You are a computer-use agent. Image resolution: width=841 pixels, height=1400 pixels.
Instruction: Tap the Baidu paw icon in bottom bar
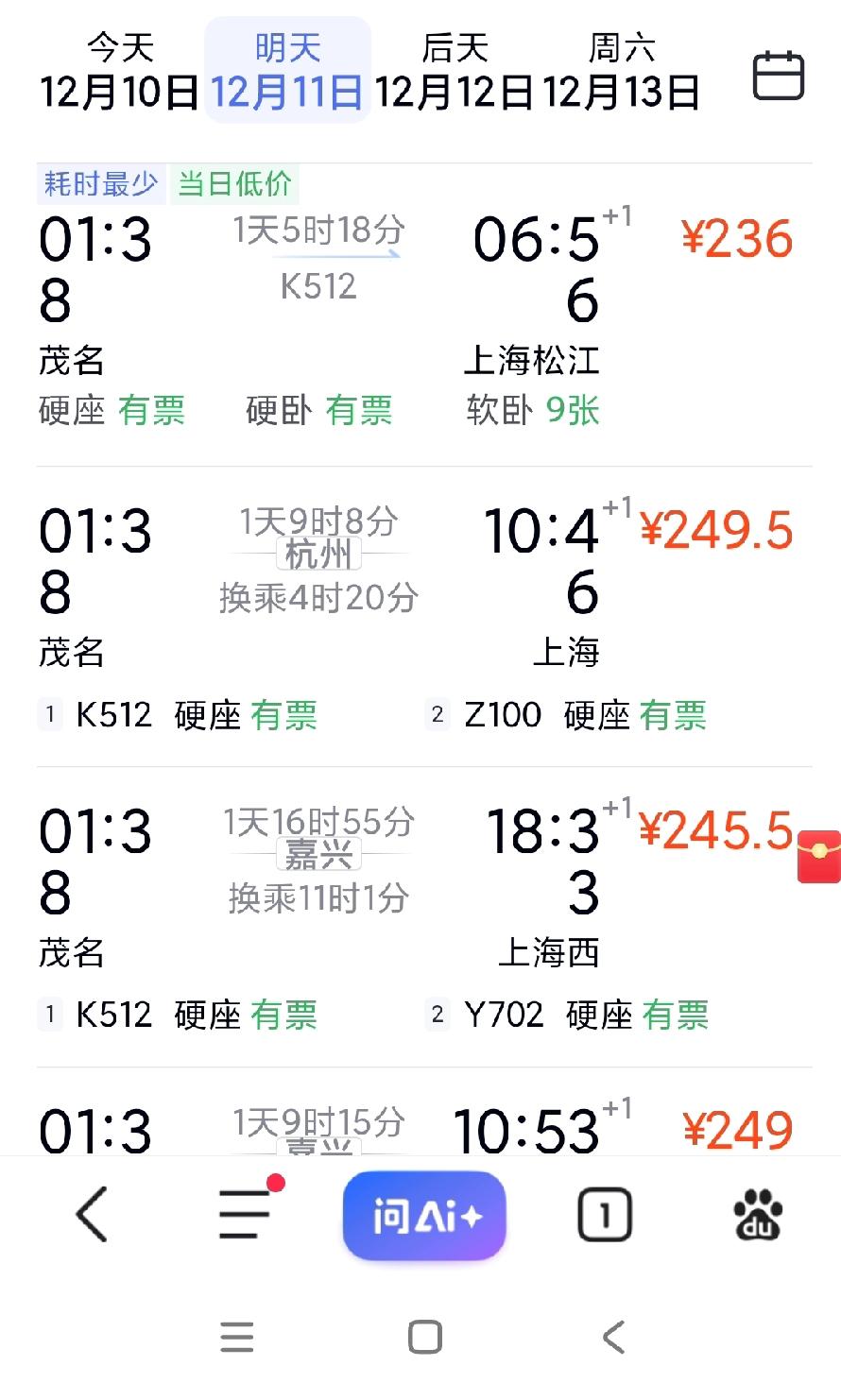point(757,1216)
